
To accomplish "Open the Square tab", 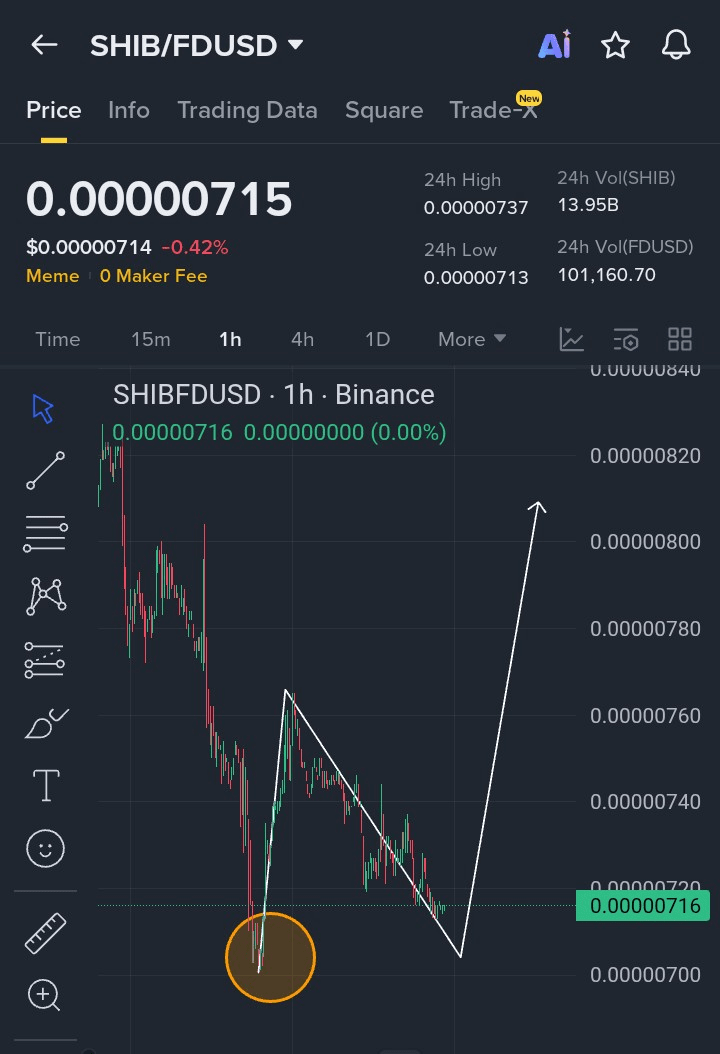I will coord(384,110).
